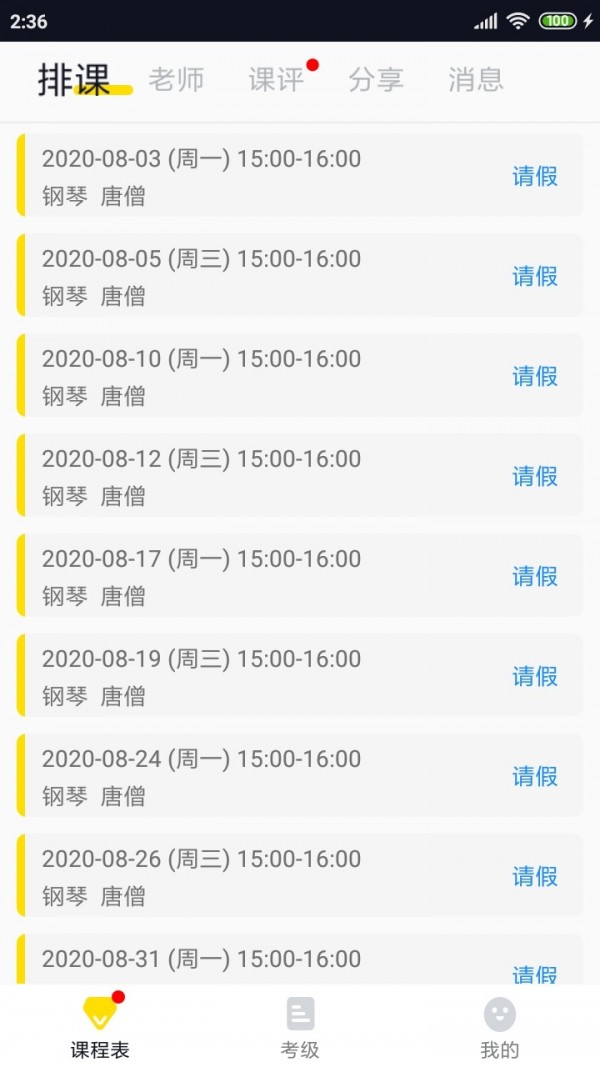Go to the 我的 profile tab
This screenshot has height=1067, width=600.
pyautogui.click(x=500, y=1027)
